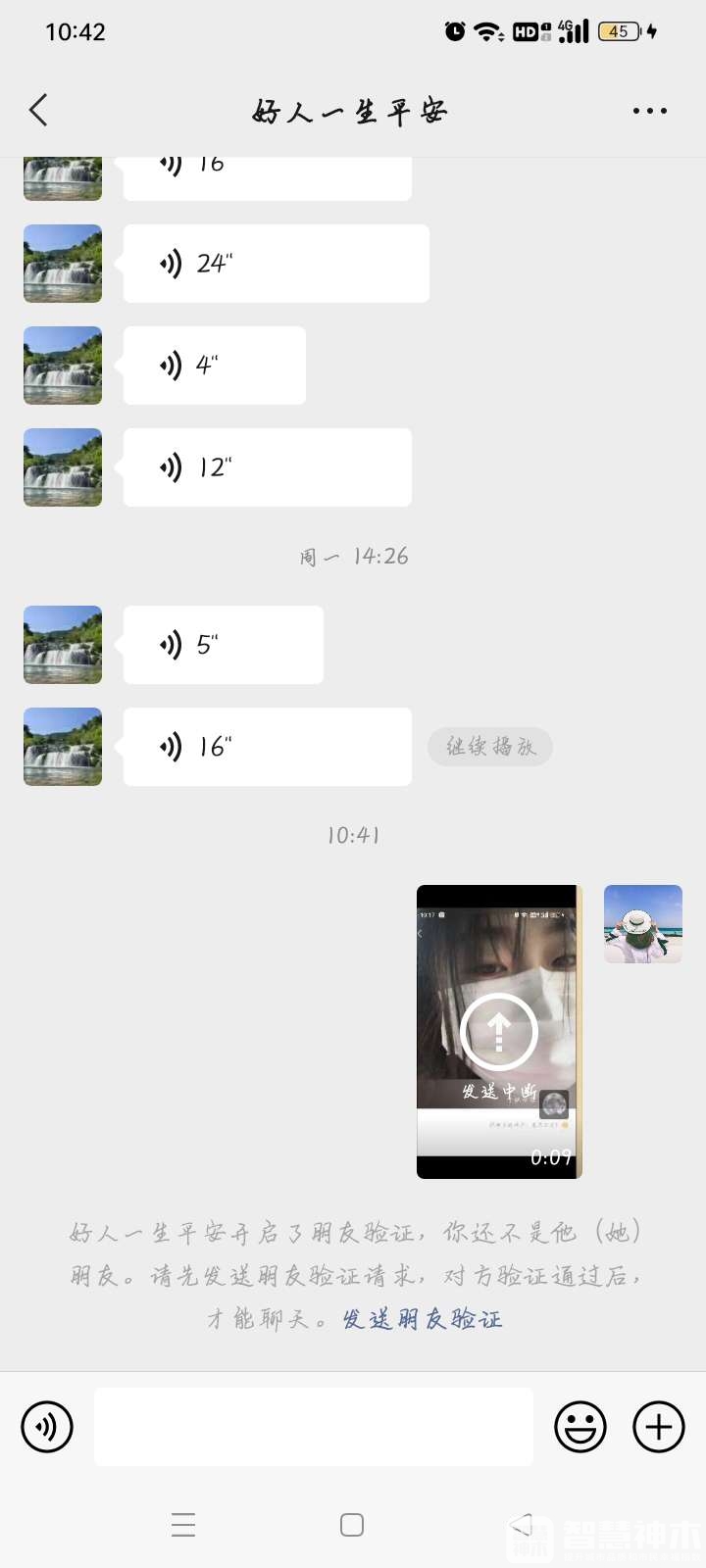
Task: Switch to voice input mode
Action: point(47,1427)
